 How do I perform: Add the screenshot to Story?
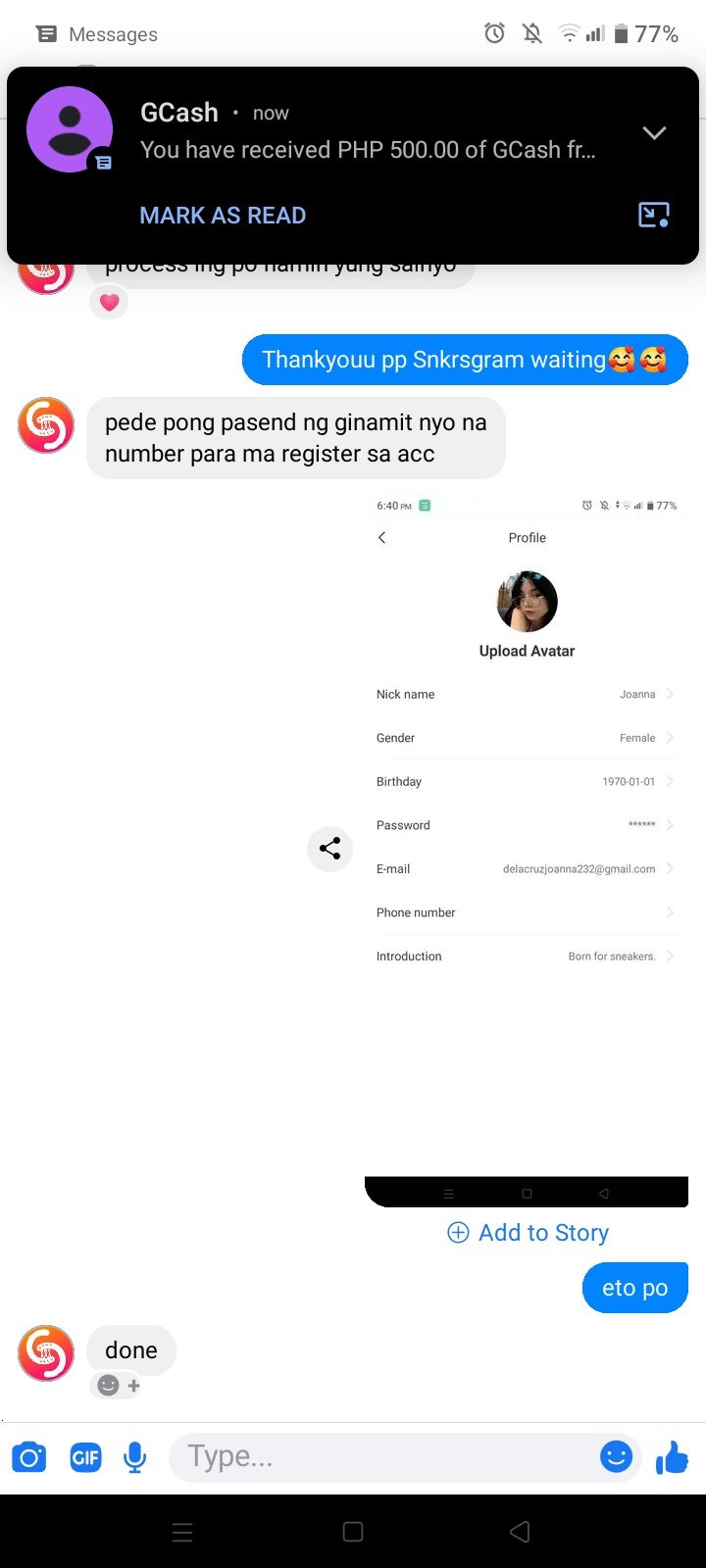[x=528, y=1233]
